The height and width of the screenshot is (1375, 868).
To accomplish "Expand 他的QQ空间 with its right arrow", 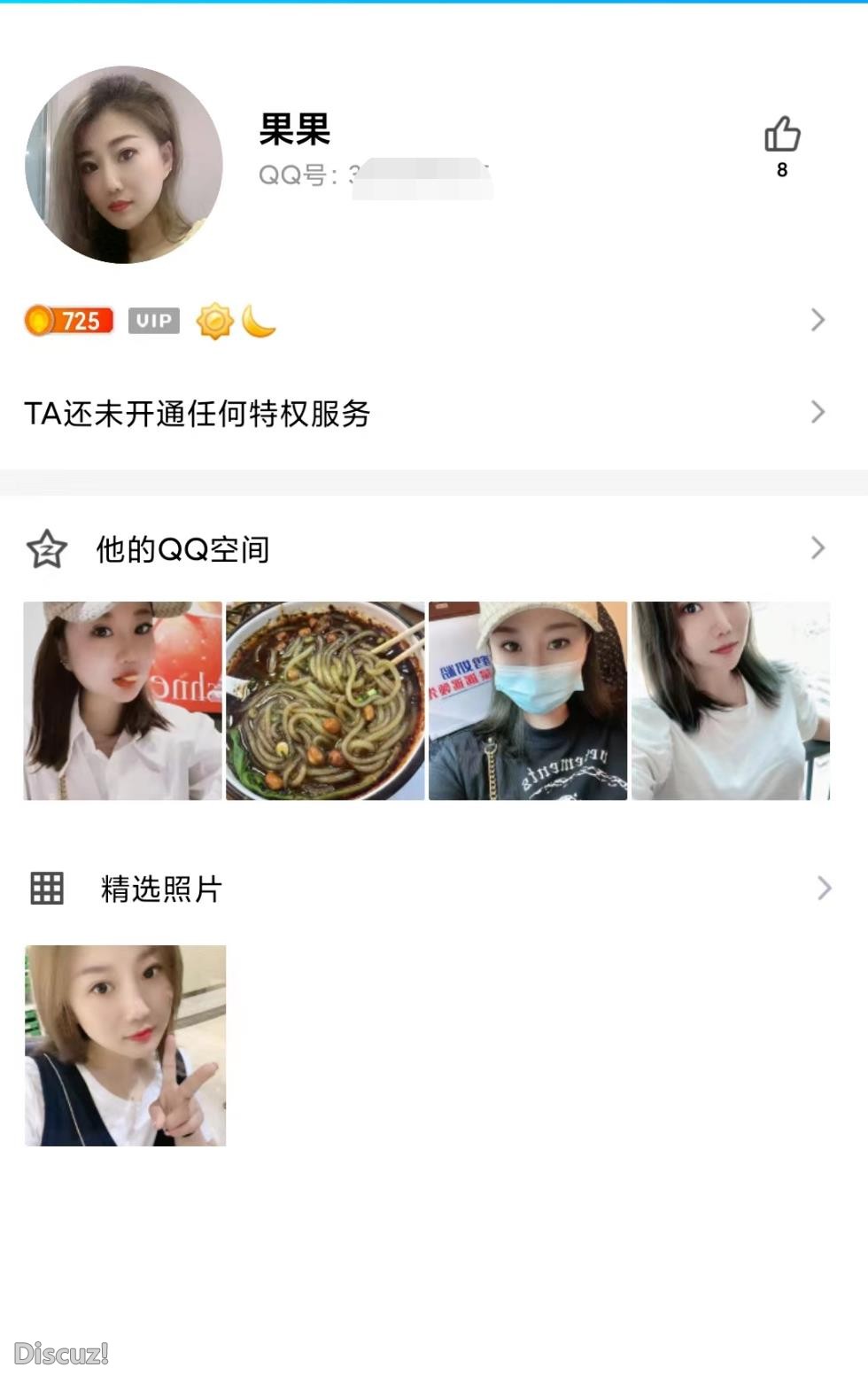I will coord(817,549).
